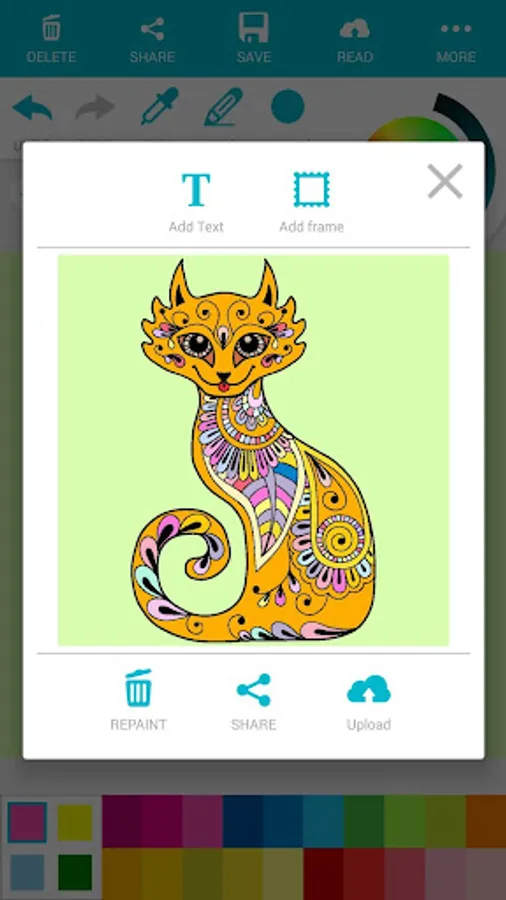This screenshot has width=506, height=900.
Task: Open the colored cat image
Action: pos(253,450)
